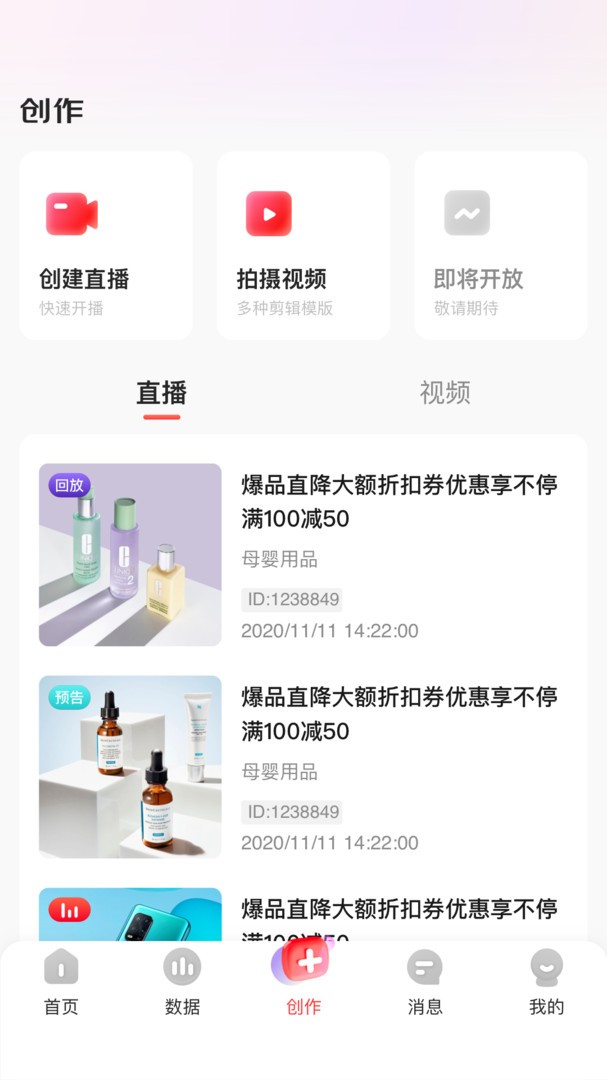607x1080 pixels.
Task: Switch to the 视频 tab
Action: [445, 393]
